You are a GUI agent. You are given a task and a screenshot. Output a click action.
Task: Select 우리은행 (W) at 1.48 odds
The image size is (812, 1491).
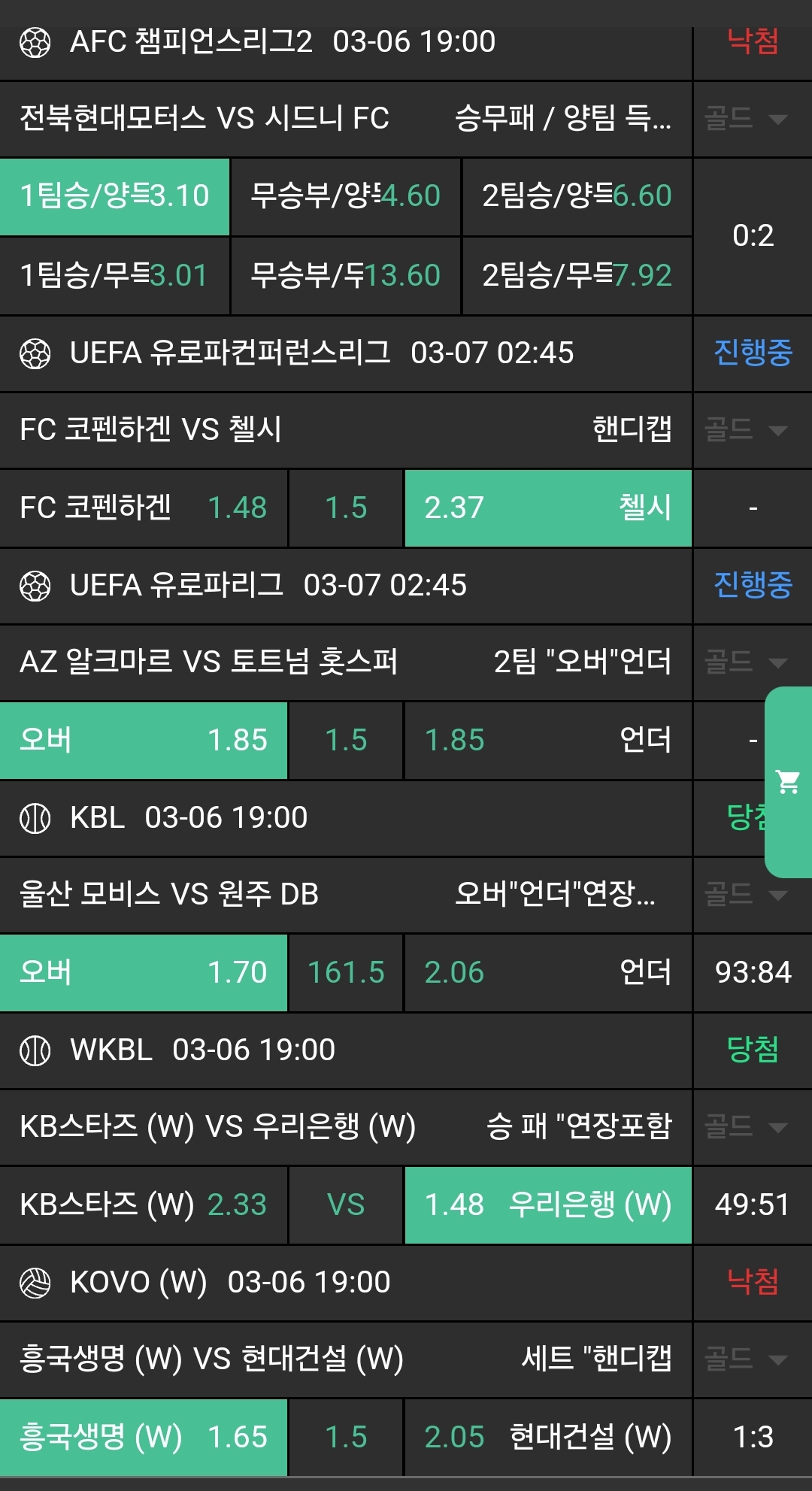point(547,1205)
